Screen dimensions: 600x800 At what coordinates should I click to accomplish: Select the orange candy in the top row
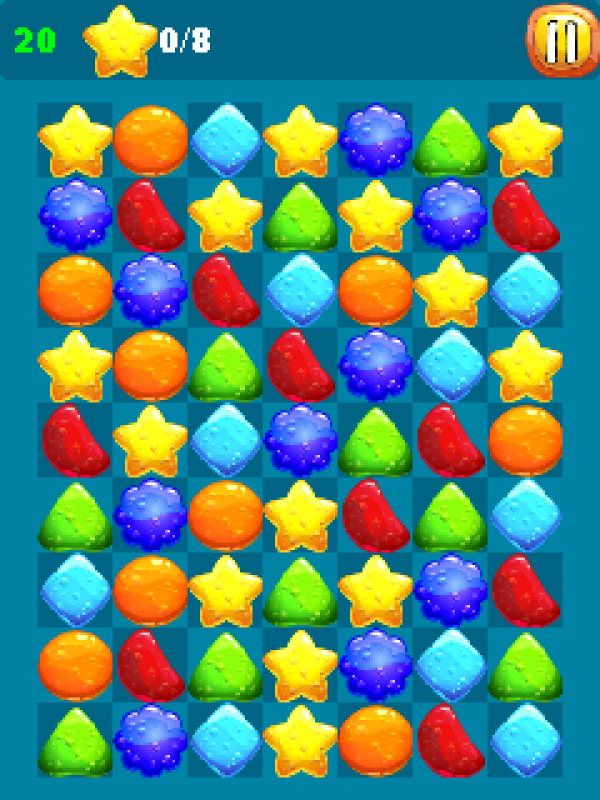150,139
